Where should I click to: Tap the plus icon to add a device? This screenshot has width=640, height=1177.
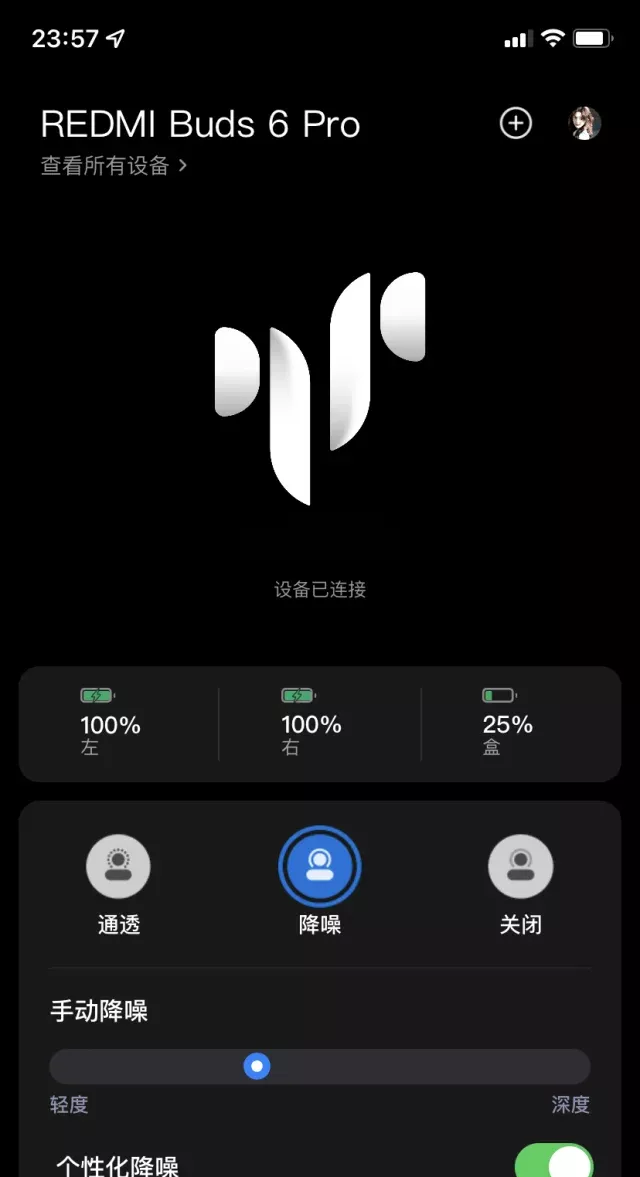pos(516,123)
